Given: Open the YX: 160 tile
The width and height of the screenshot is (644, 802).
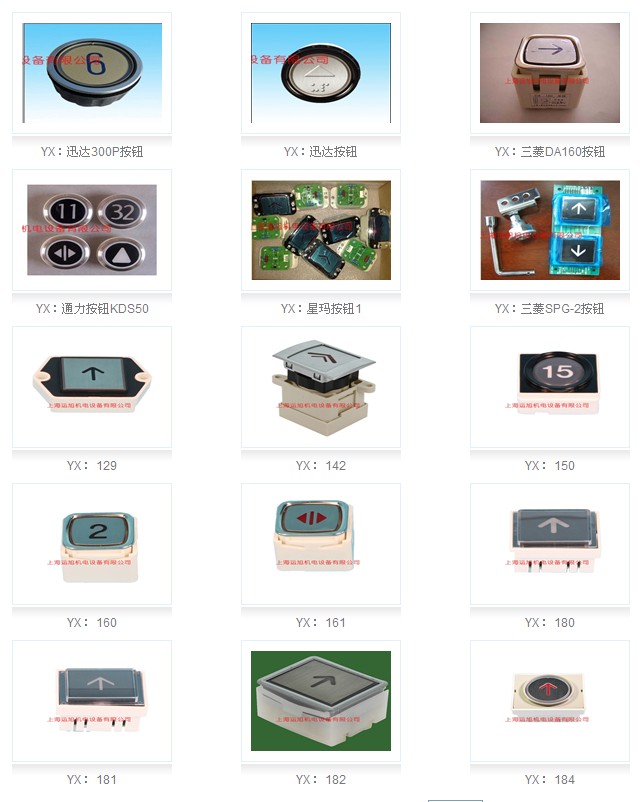Looking at the screenshot, I should click(x=92, y=544).
